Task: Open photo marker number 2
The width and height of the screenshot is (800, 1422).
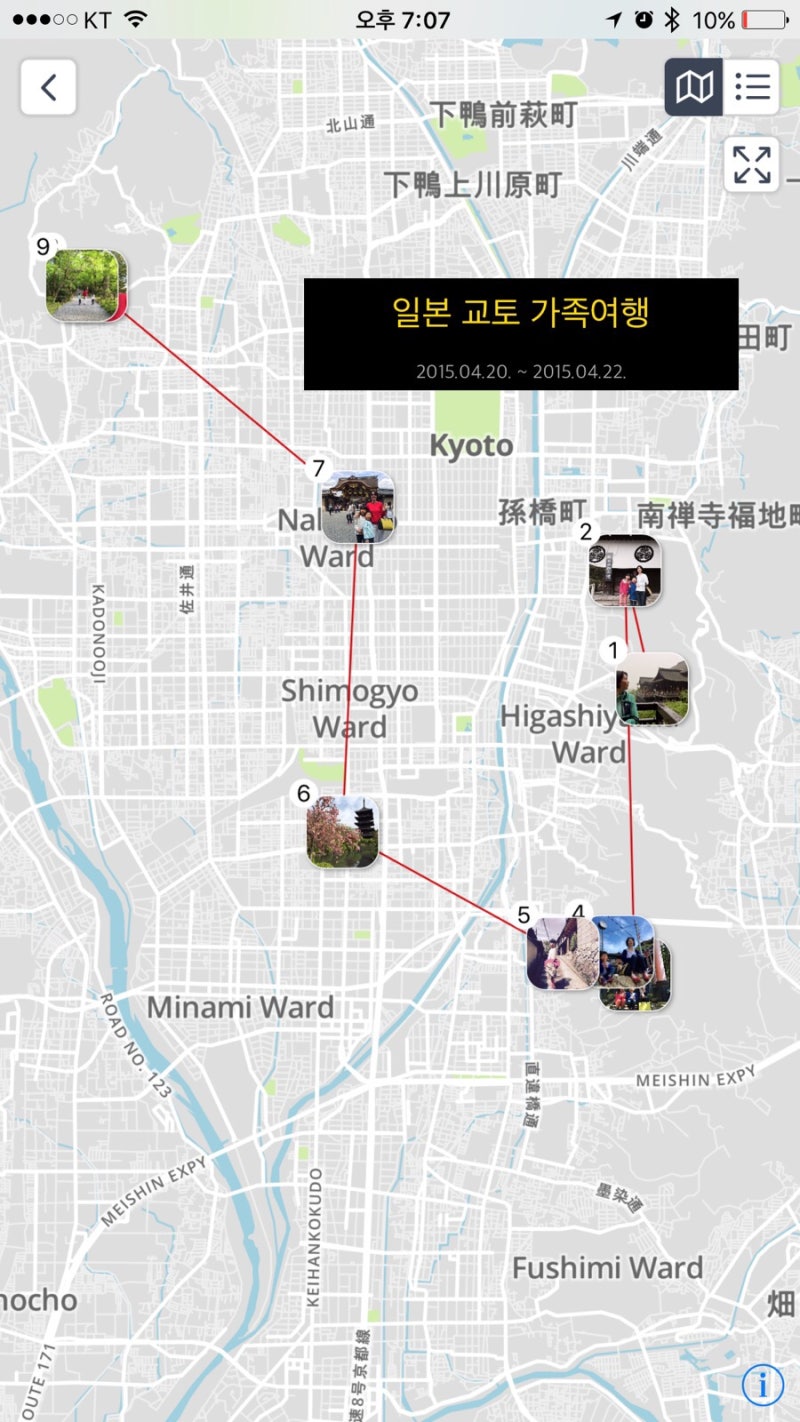Action: point(625,571)
